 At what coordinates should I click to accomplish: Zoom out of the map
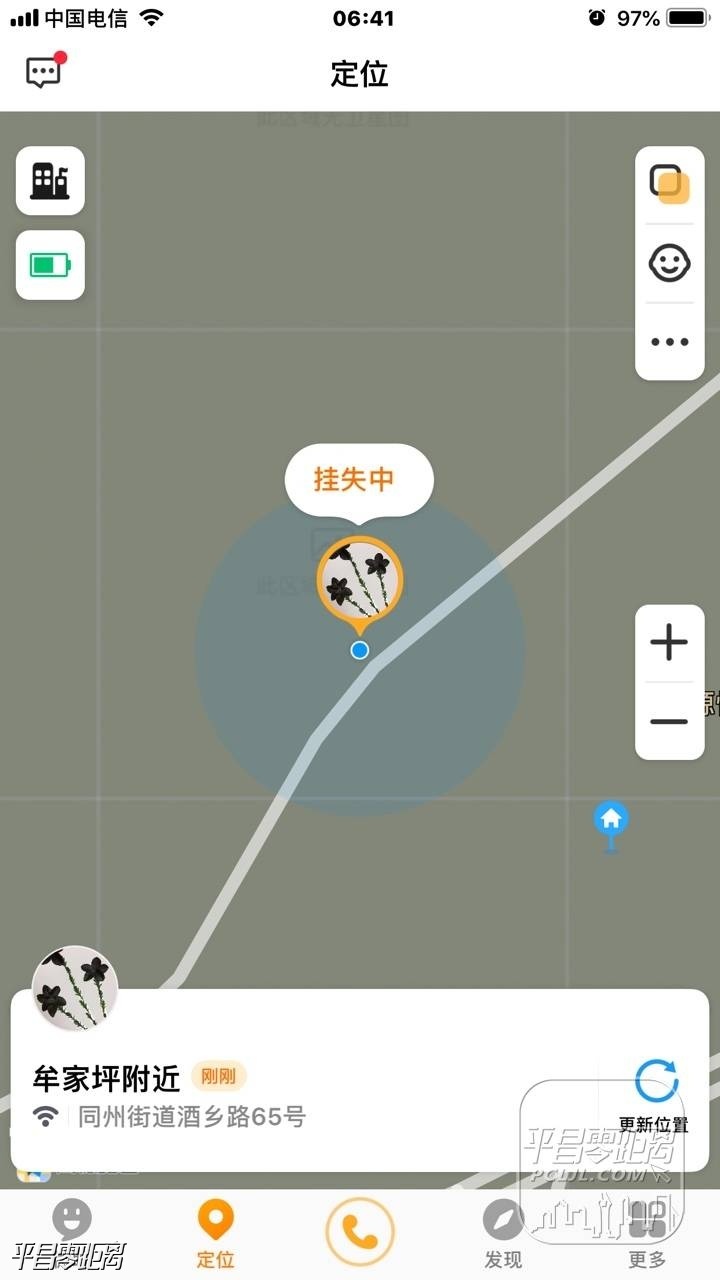669,721
